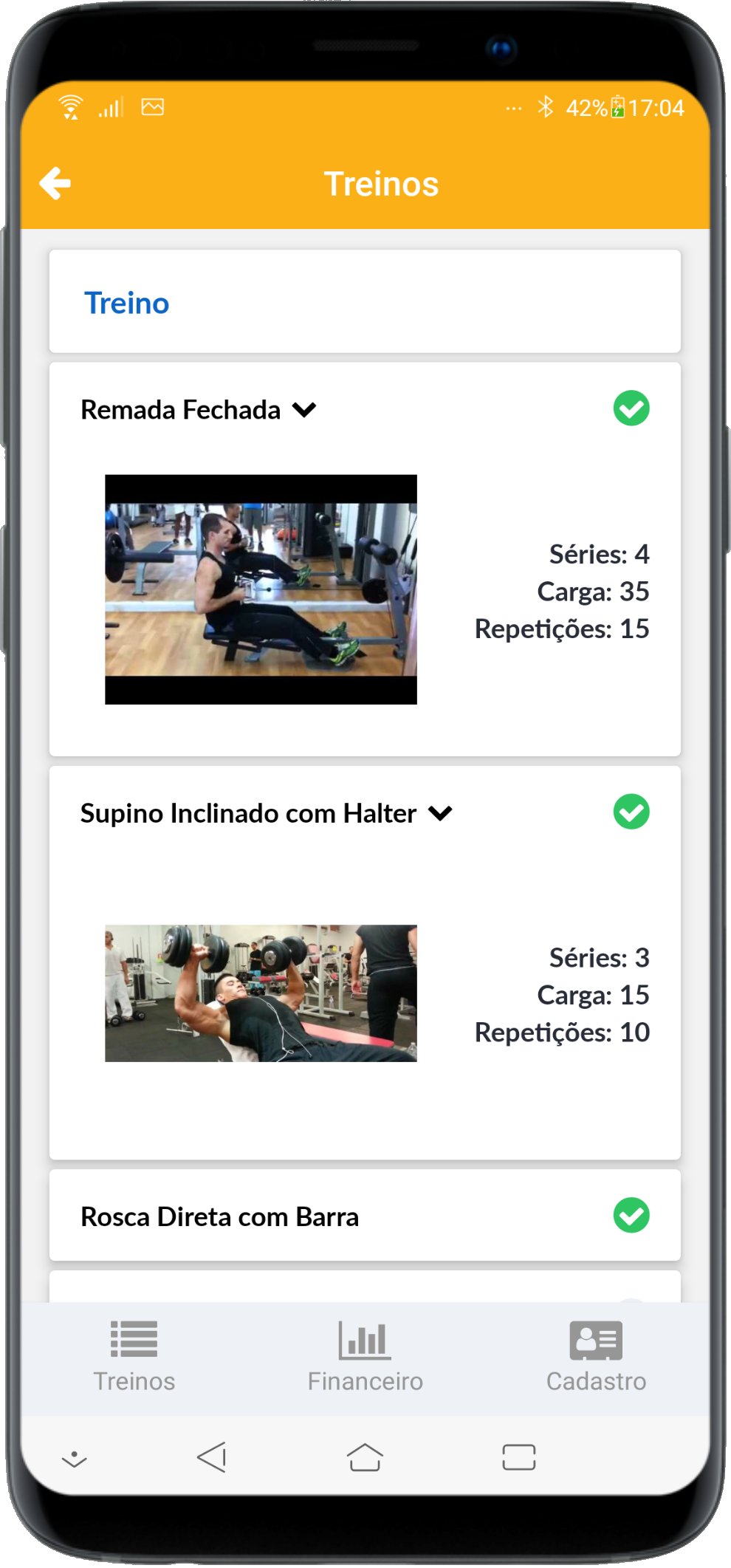Switch to the Financeiro tab
731x1568 pixels.
(x=365, y=1356)
